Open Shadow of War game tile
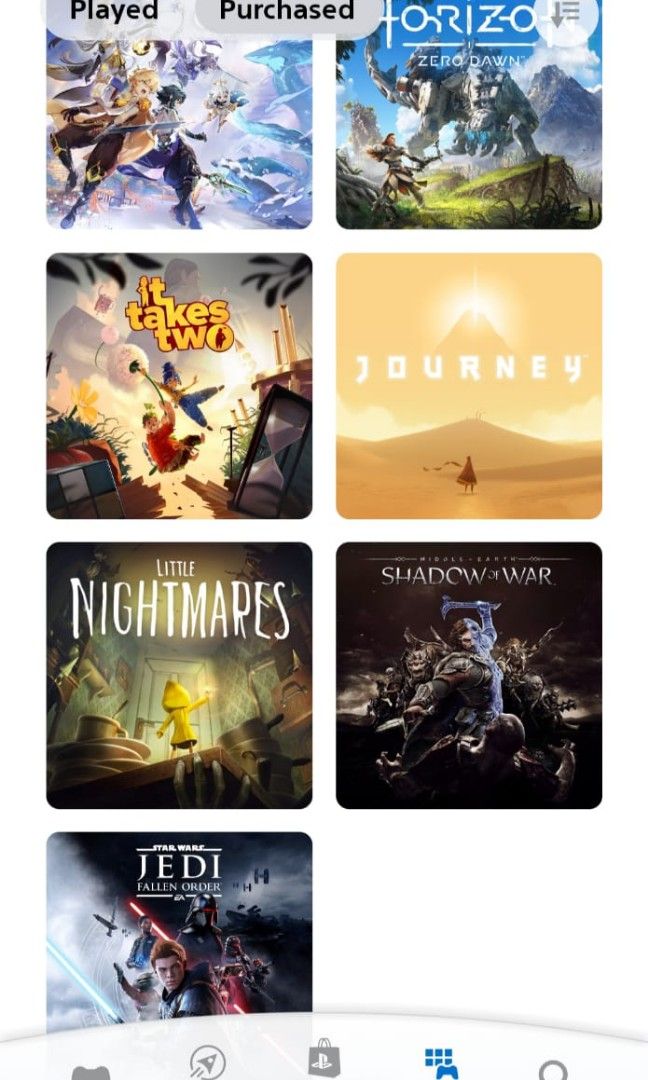The image size is (648, 1080). tap(469, 675)
